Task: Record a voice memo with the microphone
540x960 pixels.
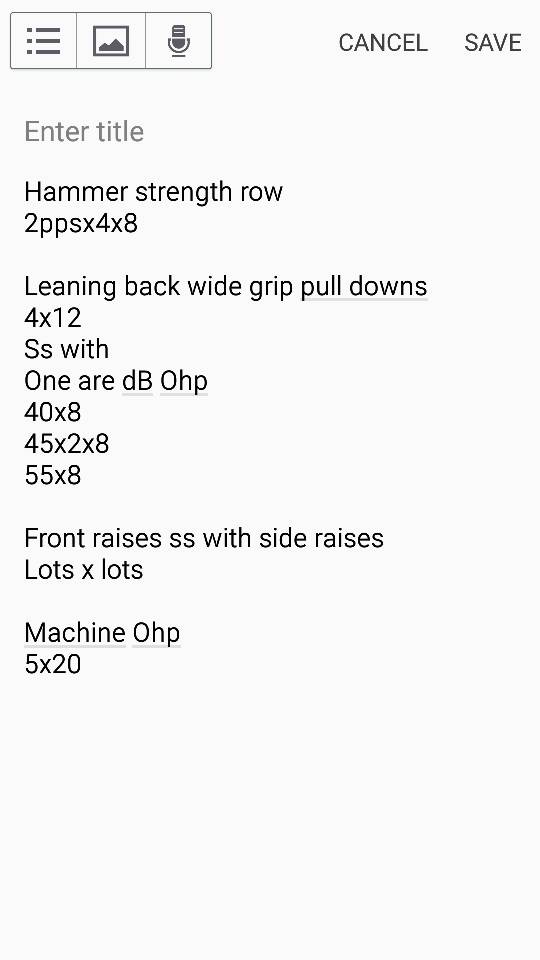Action: [178, 41]
